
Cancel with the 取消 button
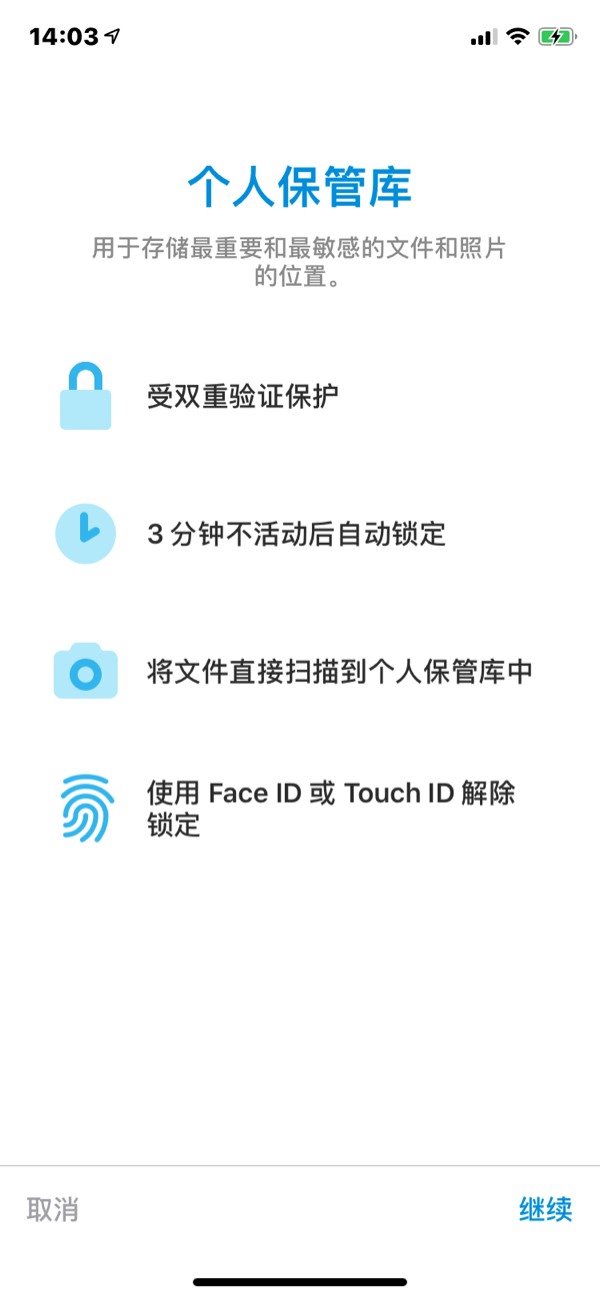tap(53, 1209)
